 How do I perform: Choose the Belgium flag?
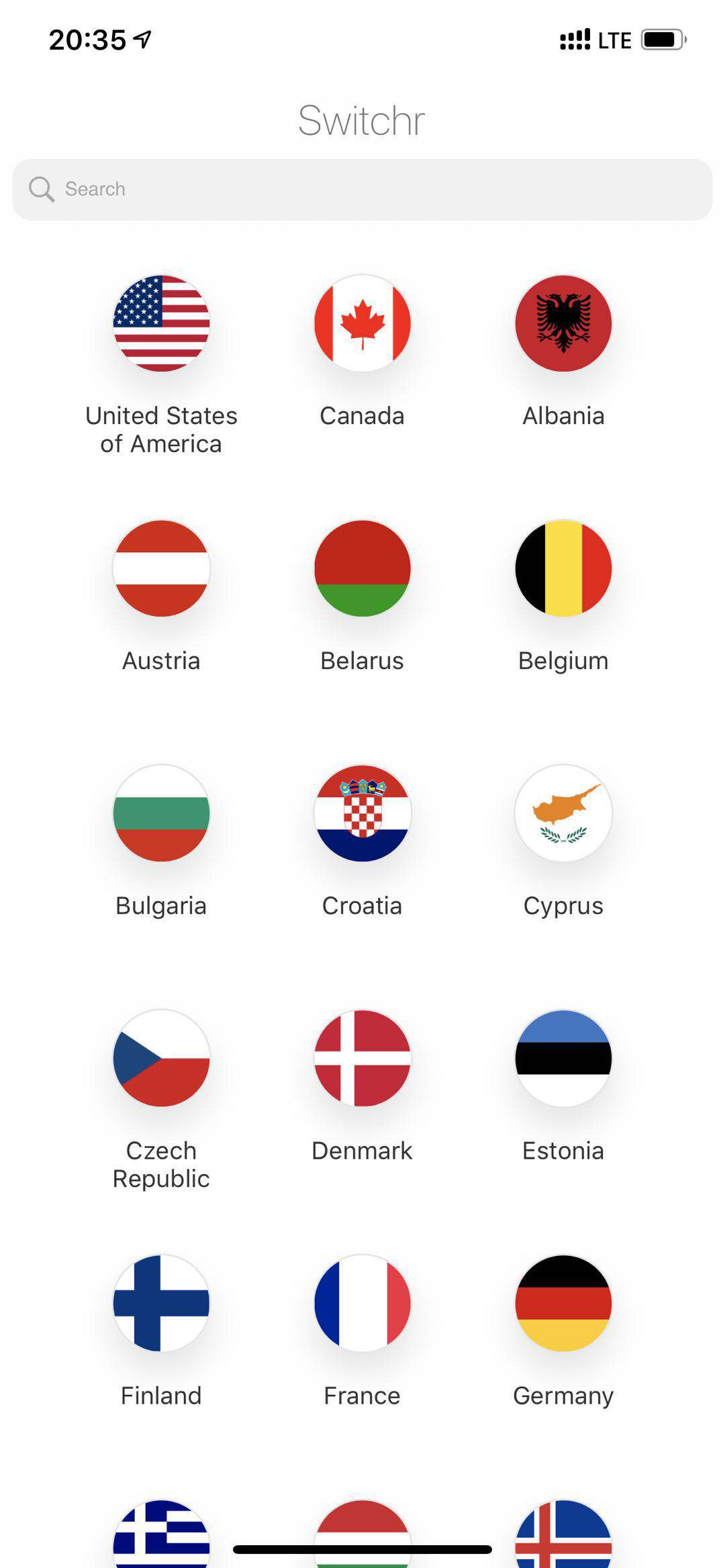tap(563, 568)
